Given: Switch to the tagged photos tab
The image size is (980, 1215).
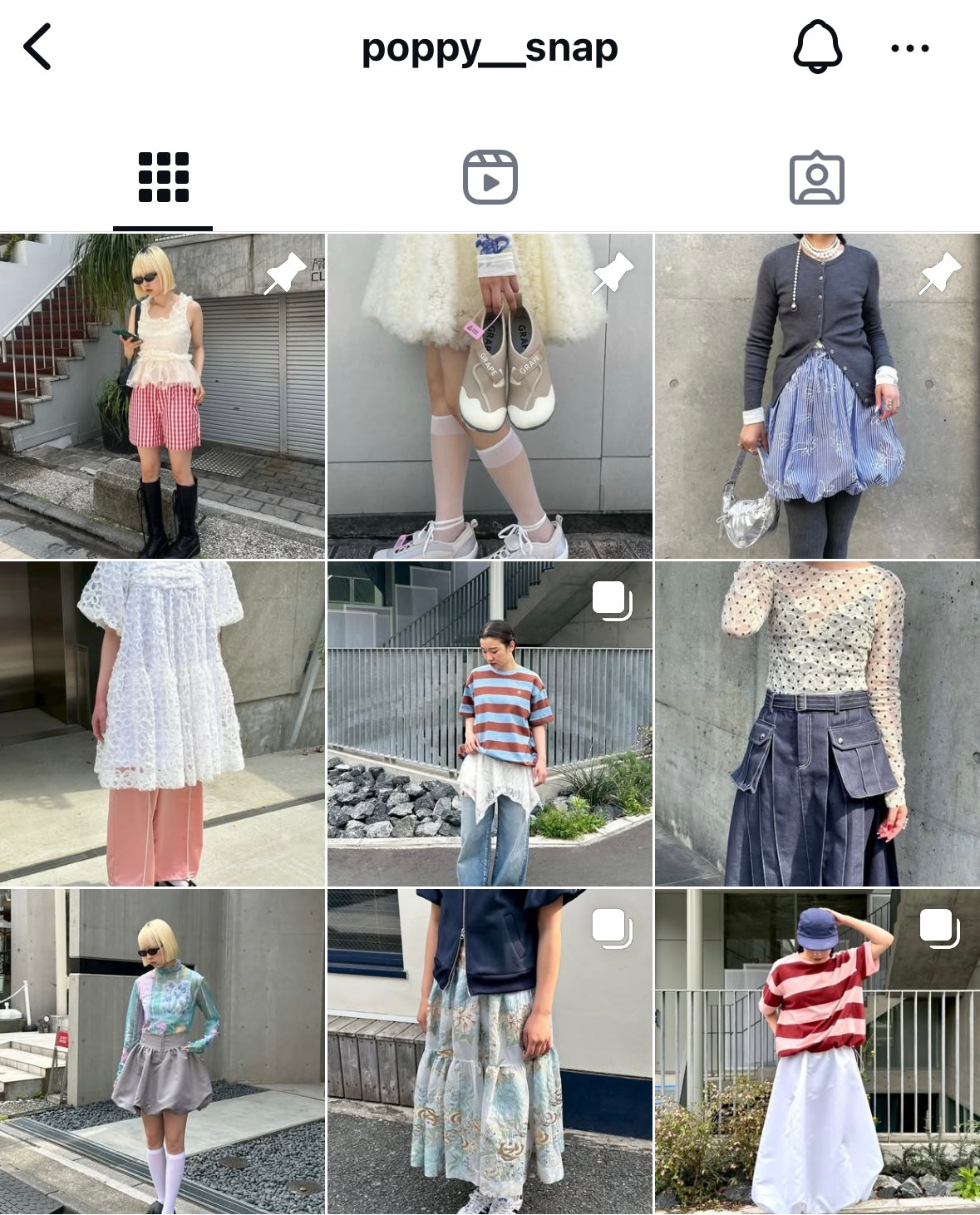Looking at the screenshot, I should click(816, 177).
